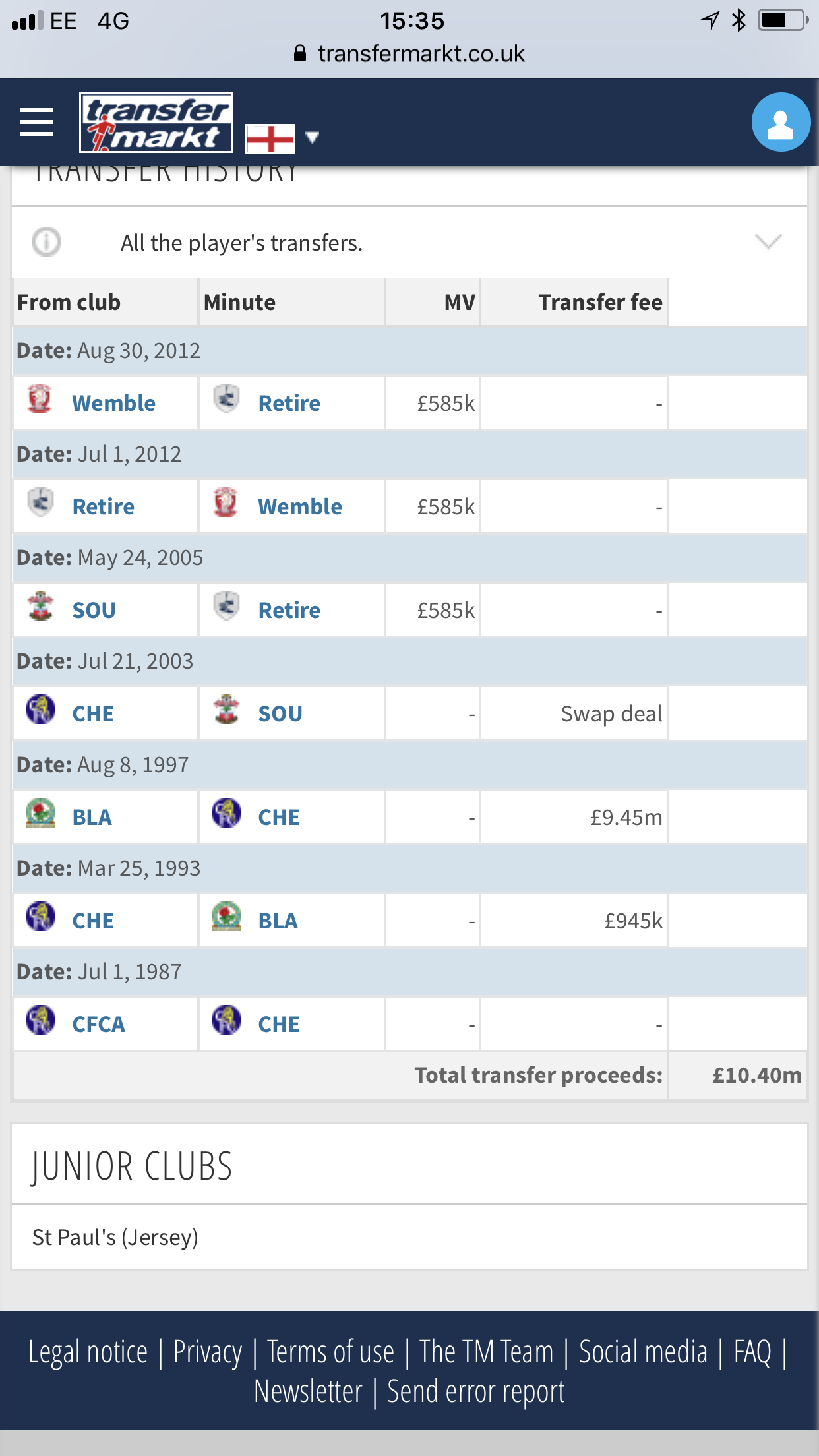Screen dimensions: 819x1456
Task: Open BLA club in Aug 8, 1997 row
Action: coord(92,818)
